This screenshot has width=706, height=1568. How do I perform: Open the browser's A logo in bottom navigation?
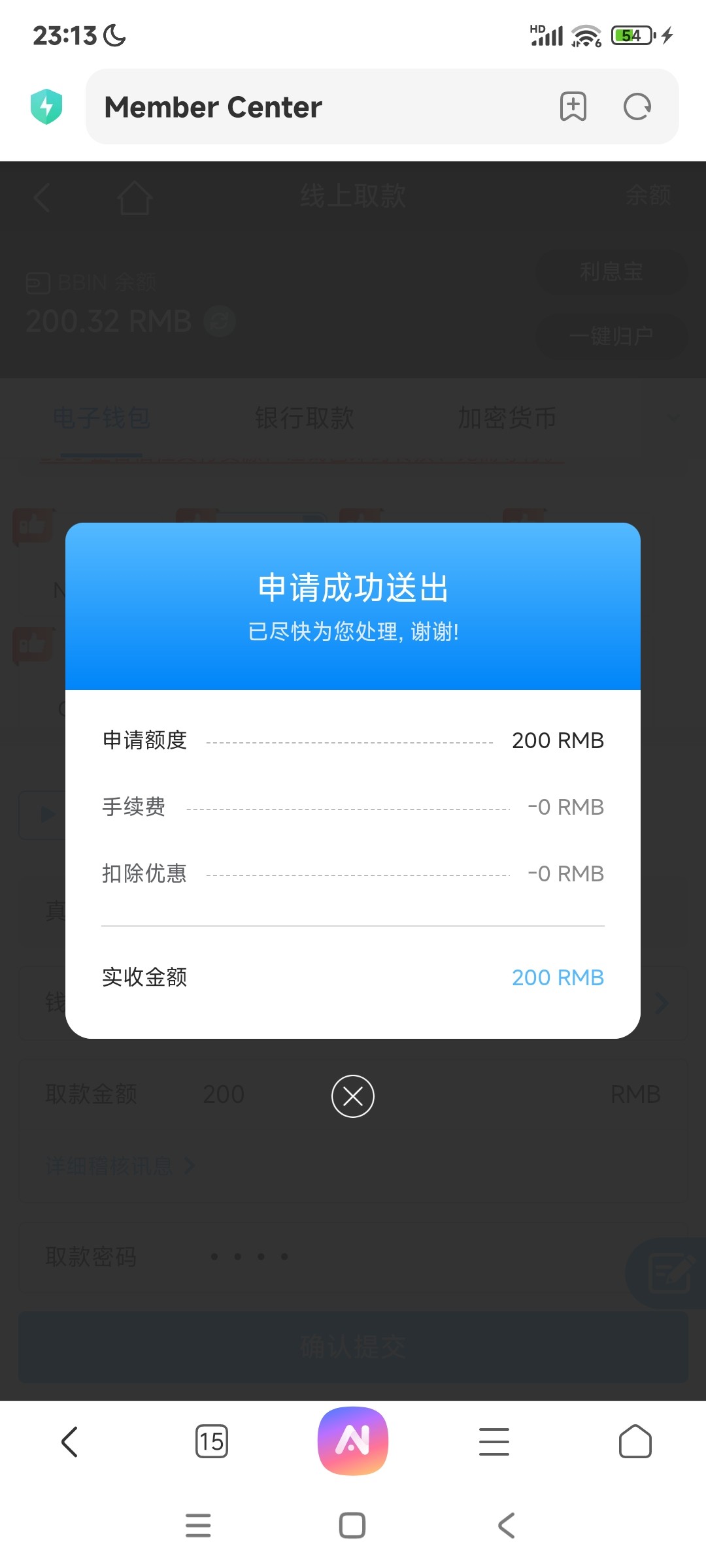click(x=352, y=1442)
